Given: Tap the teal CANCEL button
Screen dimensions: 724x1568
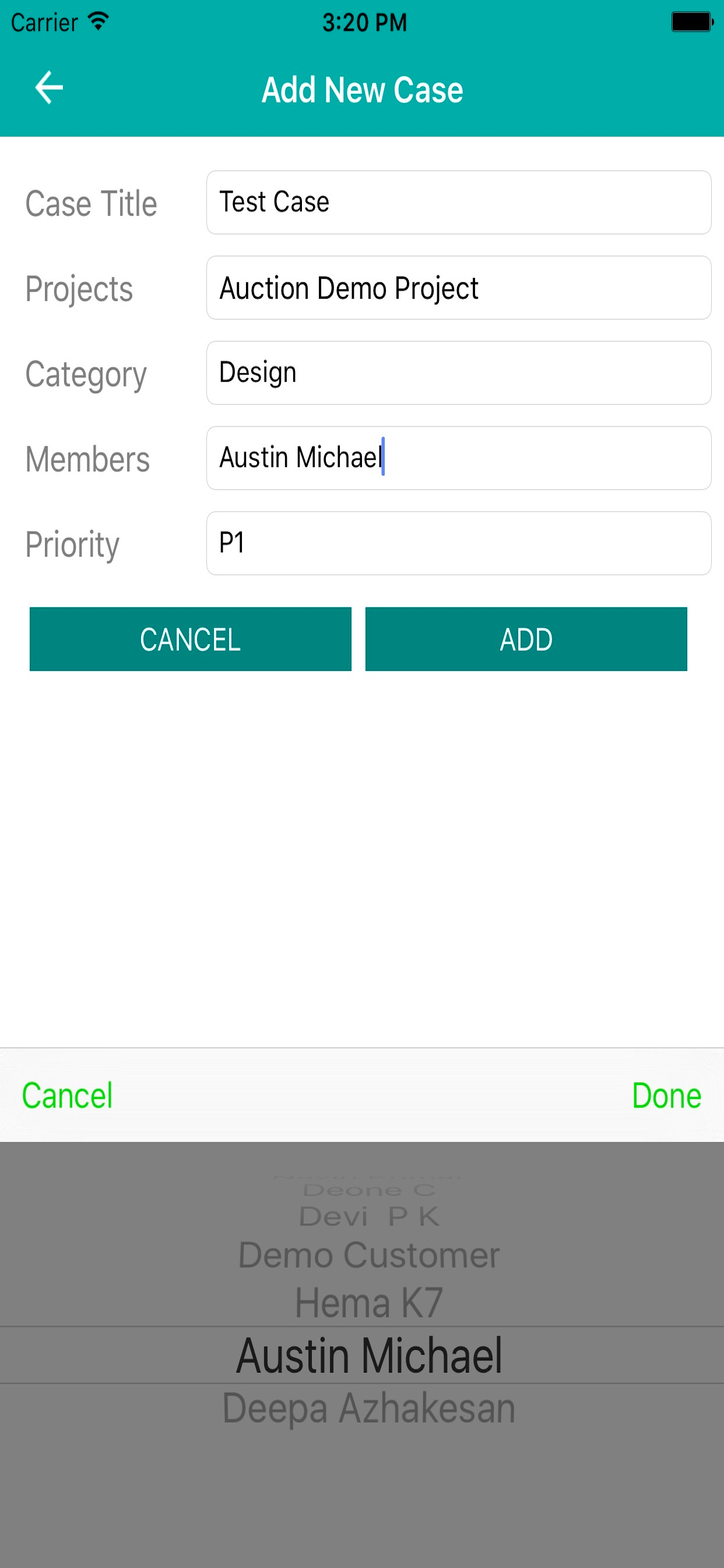Looking at the screenshot, I should pos(191,639).
